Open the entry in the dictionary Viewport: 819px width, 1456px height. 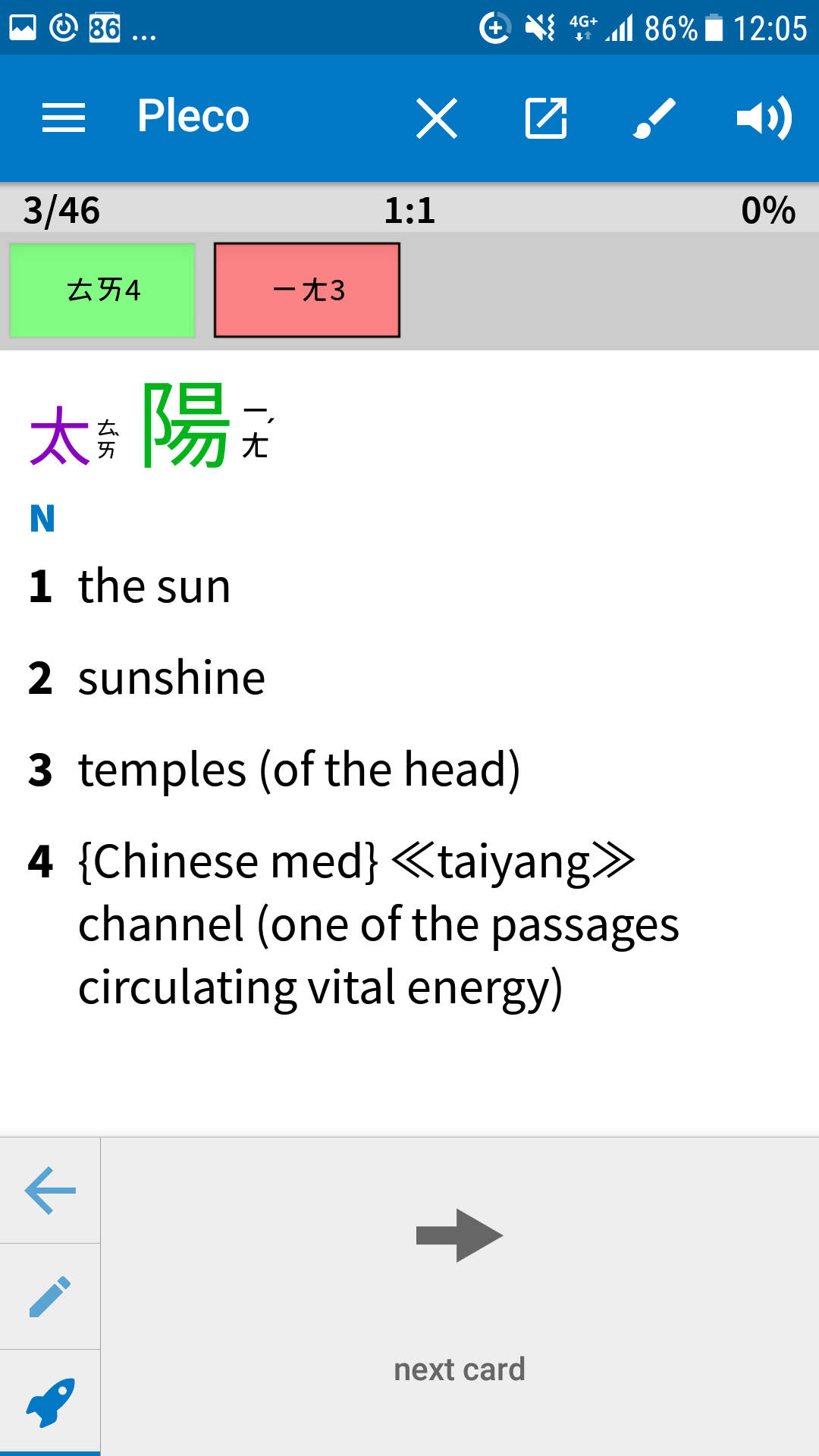(546, 118)
